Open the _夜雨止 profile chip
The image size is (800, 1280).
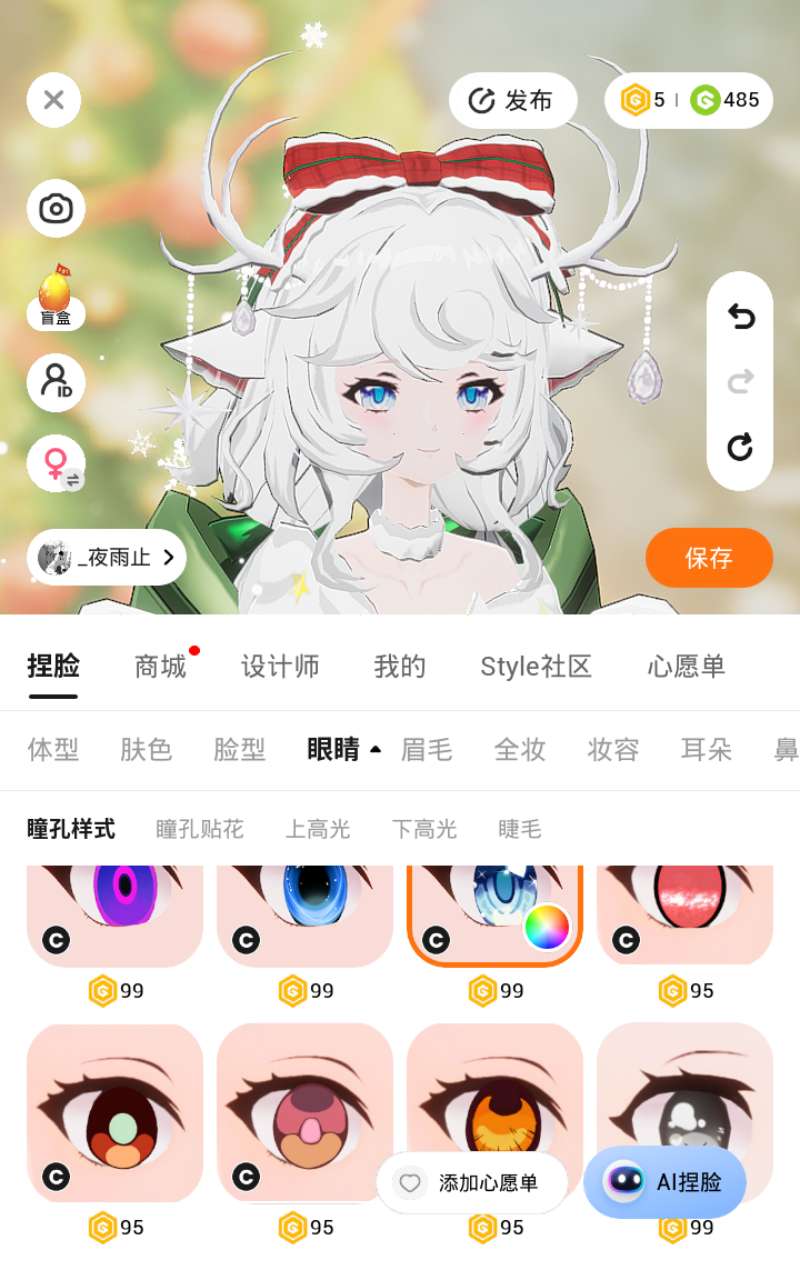point(107,557)
